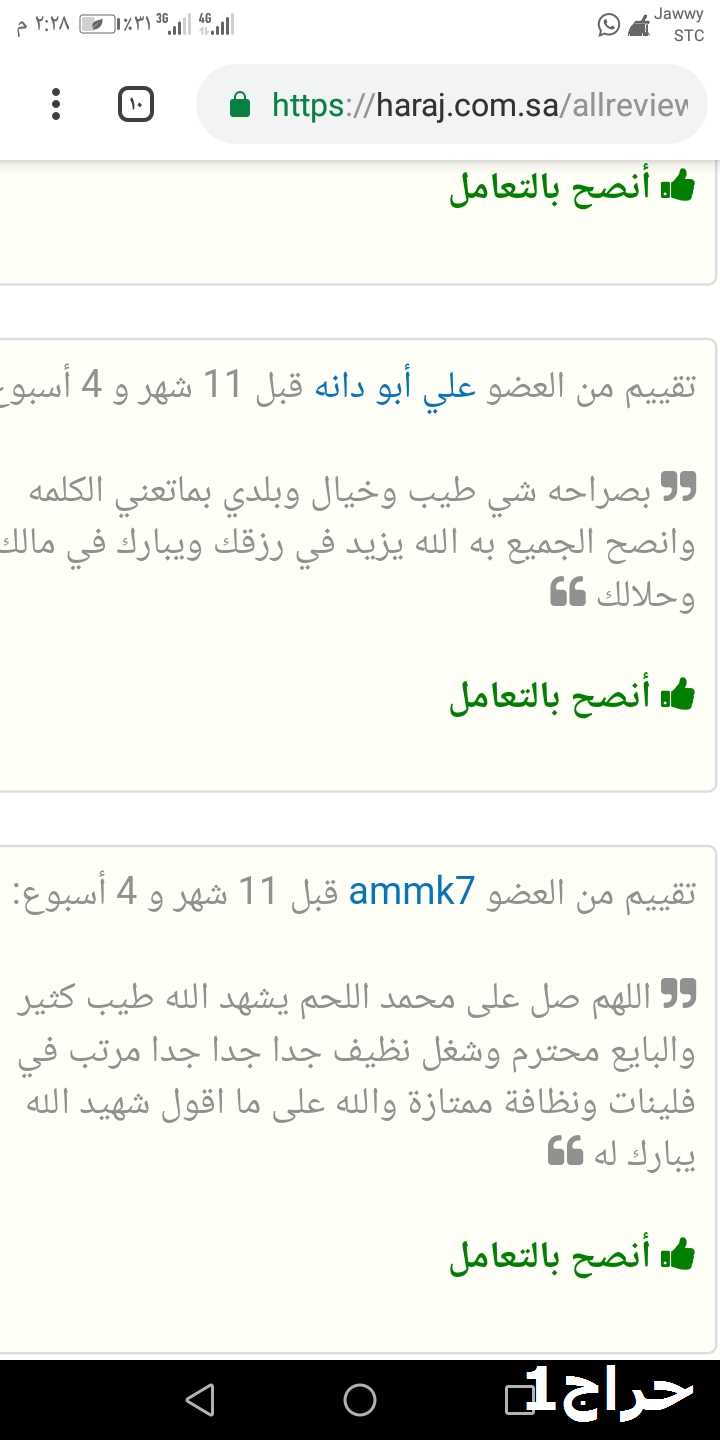Go to the phone's home screen
This screenshot has width=720, height=1440.
click(x=360, y=1400)
